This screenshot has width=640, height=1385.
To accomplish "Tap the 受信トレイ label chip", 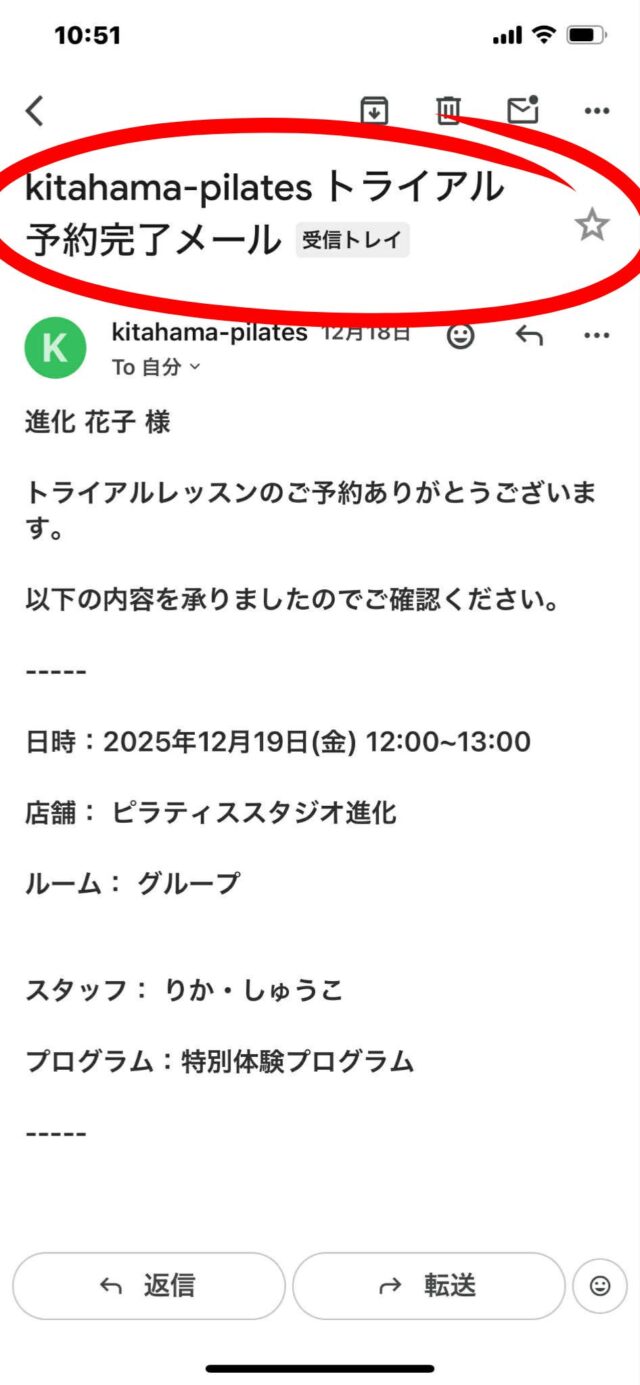I will [352, 240].
